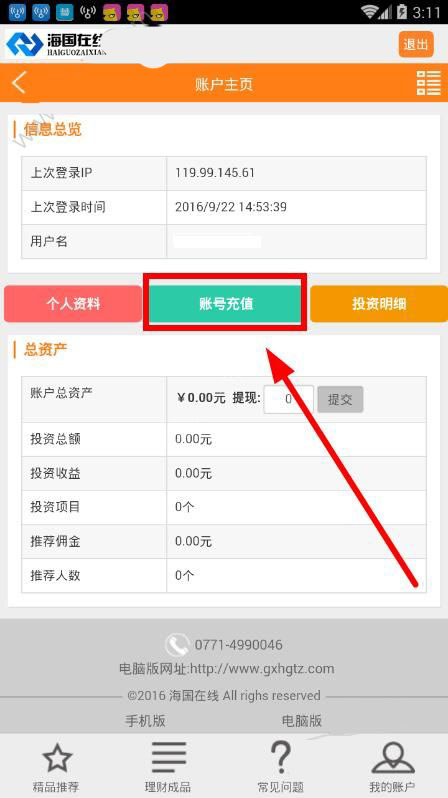The height and width of the screenshot is (798, 448).
Task: Focus the 提现 withdrawal amount field
Action: (x=288, y=399)
